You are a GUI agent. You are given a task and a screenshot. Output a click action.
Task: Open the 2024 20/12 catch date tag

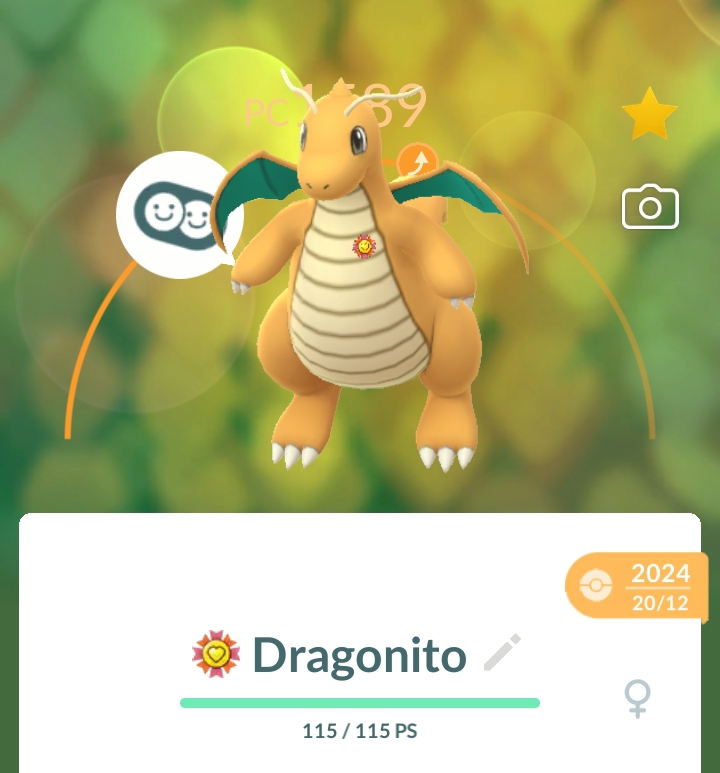640,586
